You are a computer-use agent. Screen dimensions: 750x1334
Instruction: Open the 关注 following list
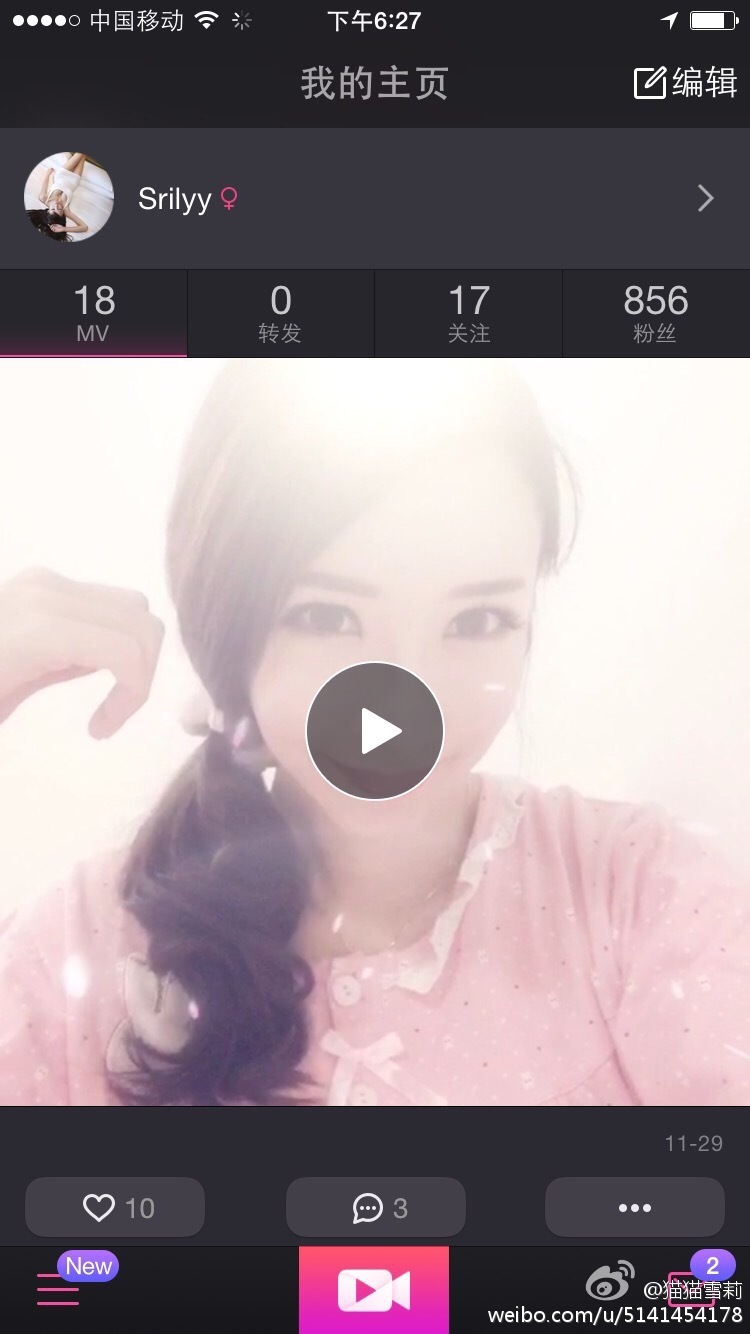468,313
